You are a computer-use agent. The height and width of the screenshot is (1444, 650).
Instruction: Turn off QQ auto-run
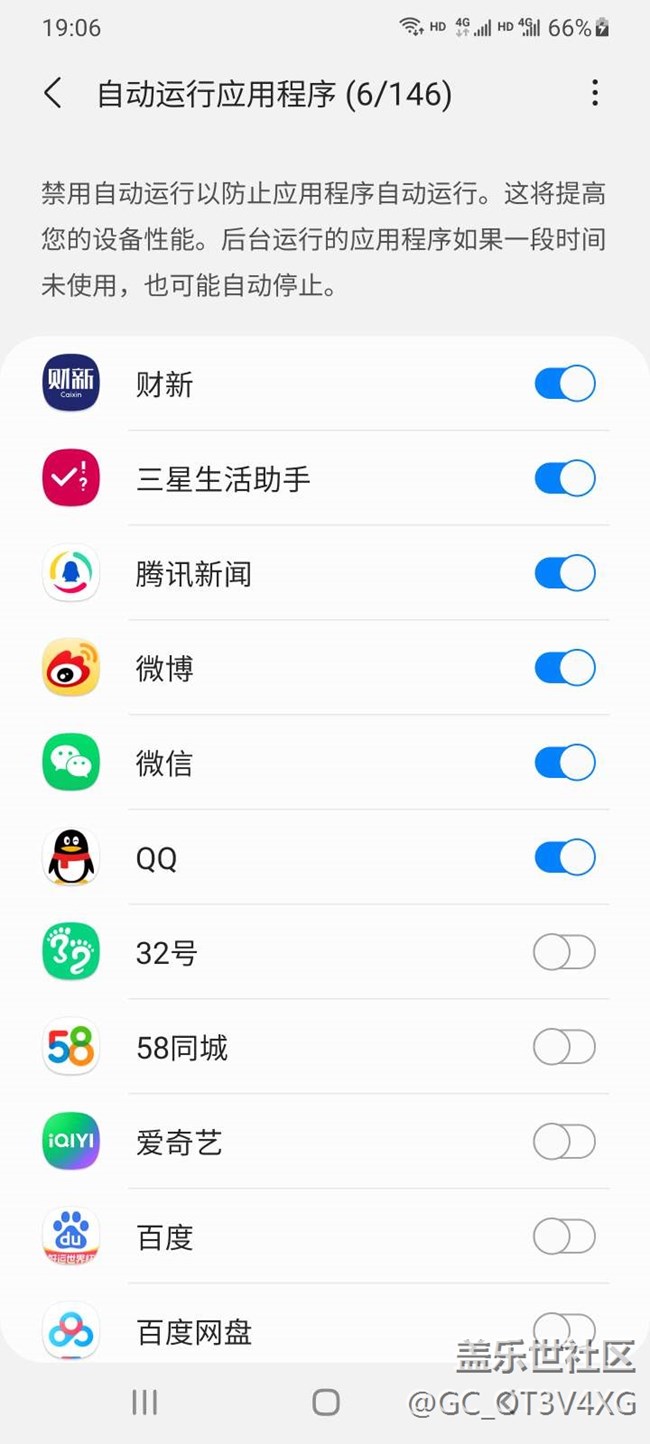(565, 858)
